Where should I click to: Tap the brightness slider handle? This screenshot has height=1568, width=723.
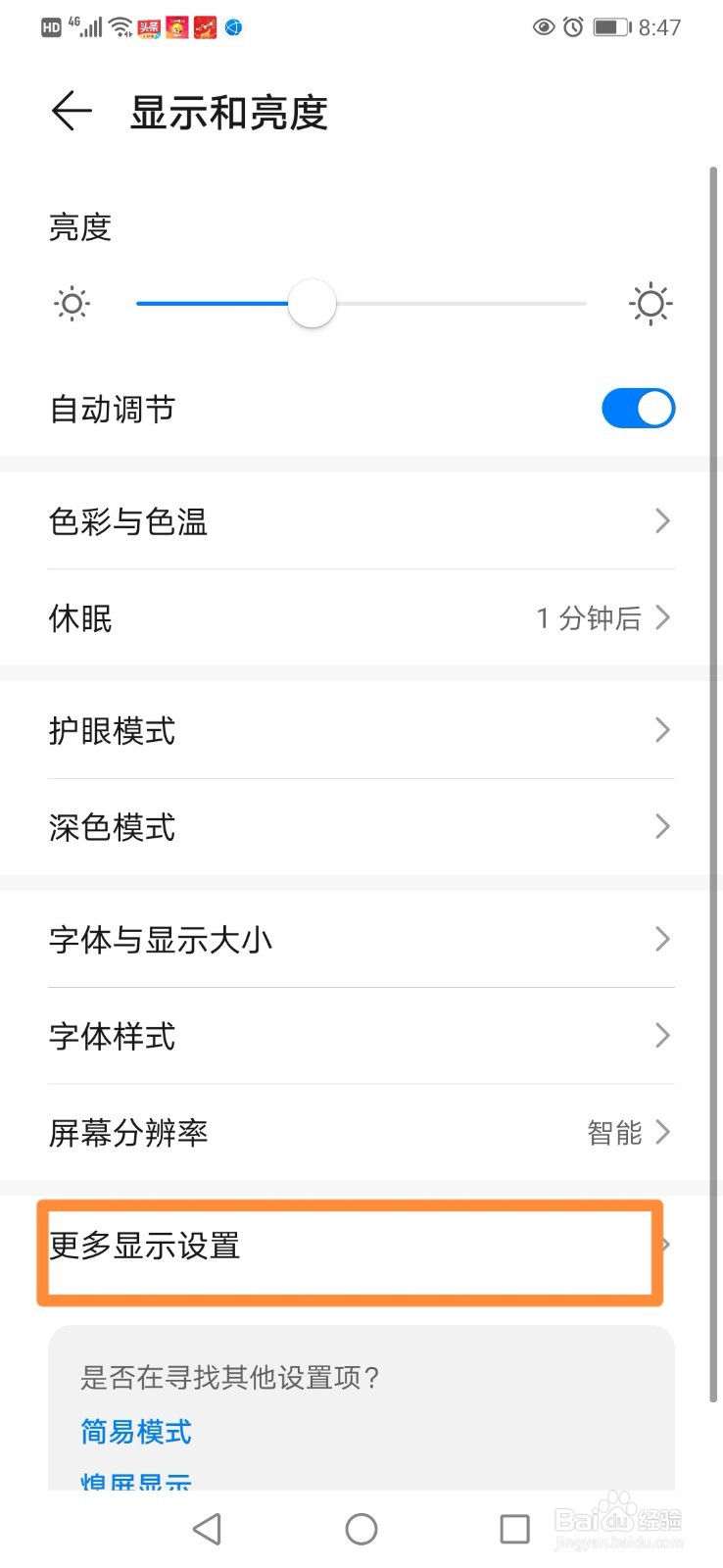(312, 304)
